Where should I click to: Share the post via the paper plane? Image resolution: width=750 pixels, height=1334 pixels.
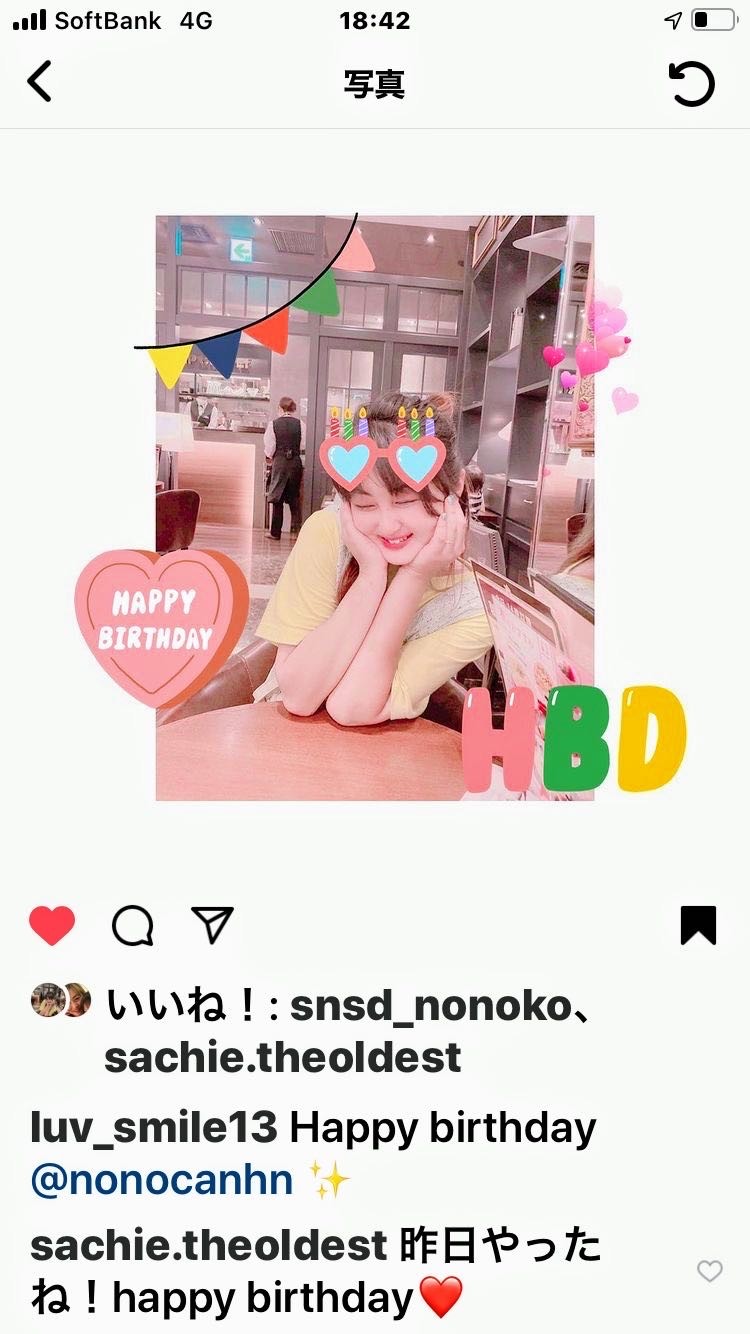(x=212, y=925)
